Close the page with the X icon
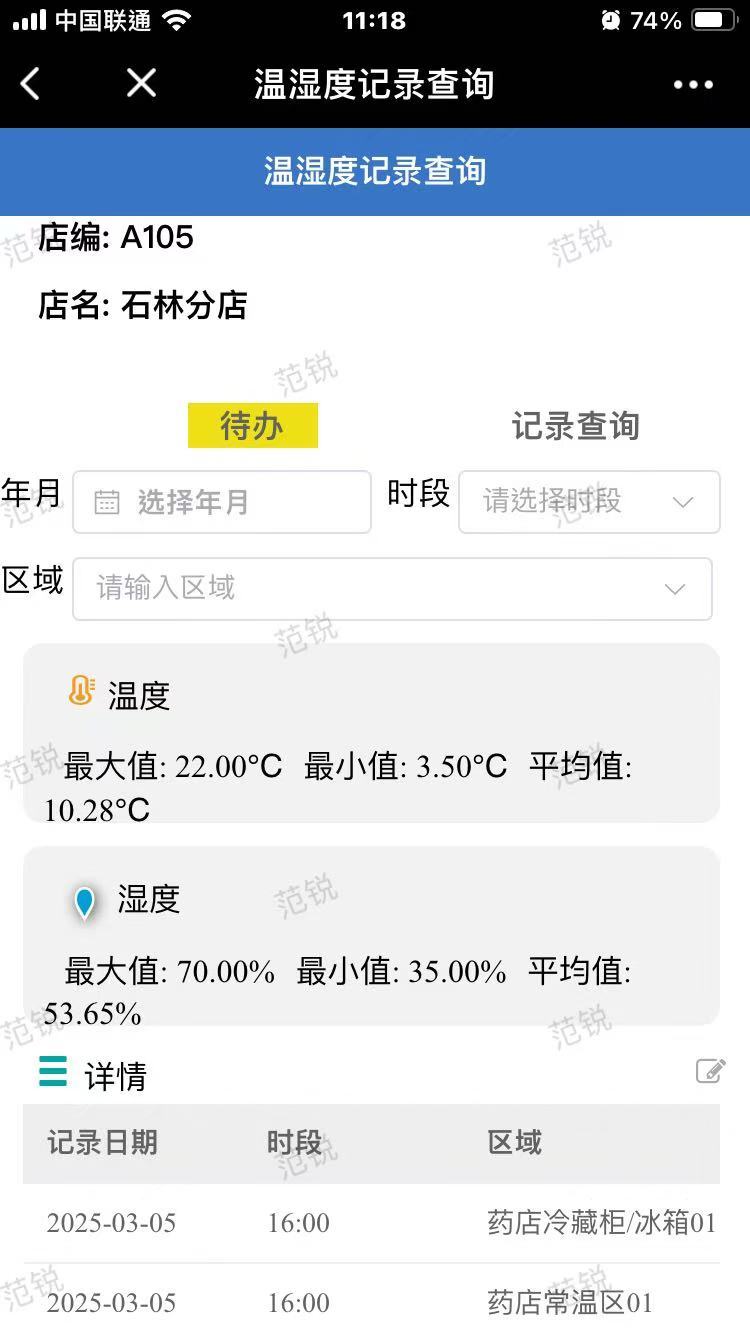The width and height of the screenshot is (750, 1334). click(141, 84)
